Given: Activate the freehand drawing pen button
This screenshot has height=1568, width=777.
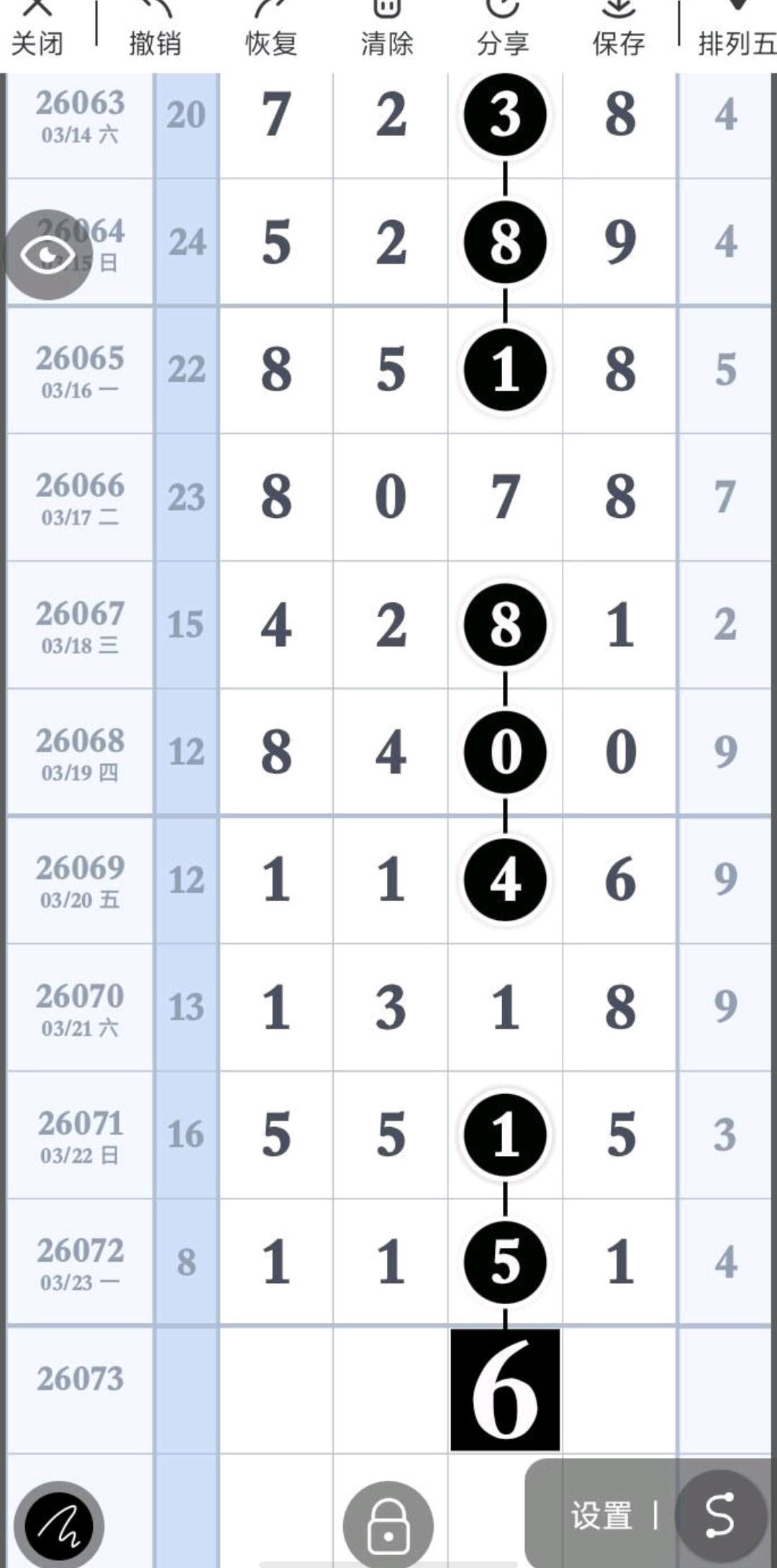Looking at the screenshot, I should point(59,1525).
